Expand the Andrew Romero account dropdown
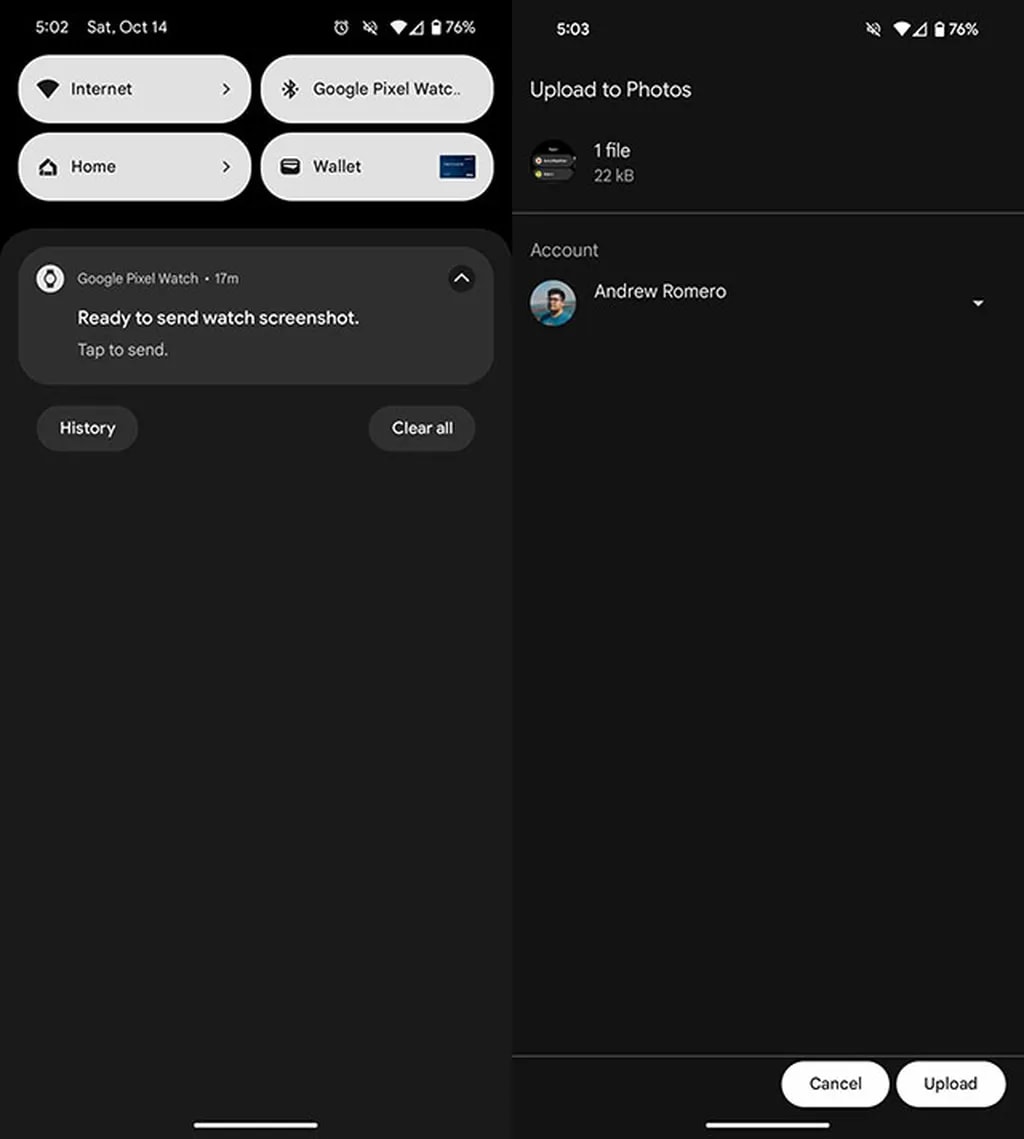 pos(978,303)
